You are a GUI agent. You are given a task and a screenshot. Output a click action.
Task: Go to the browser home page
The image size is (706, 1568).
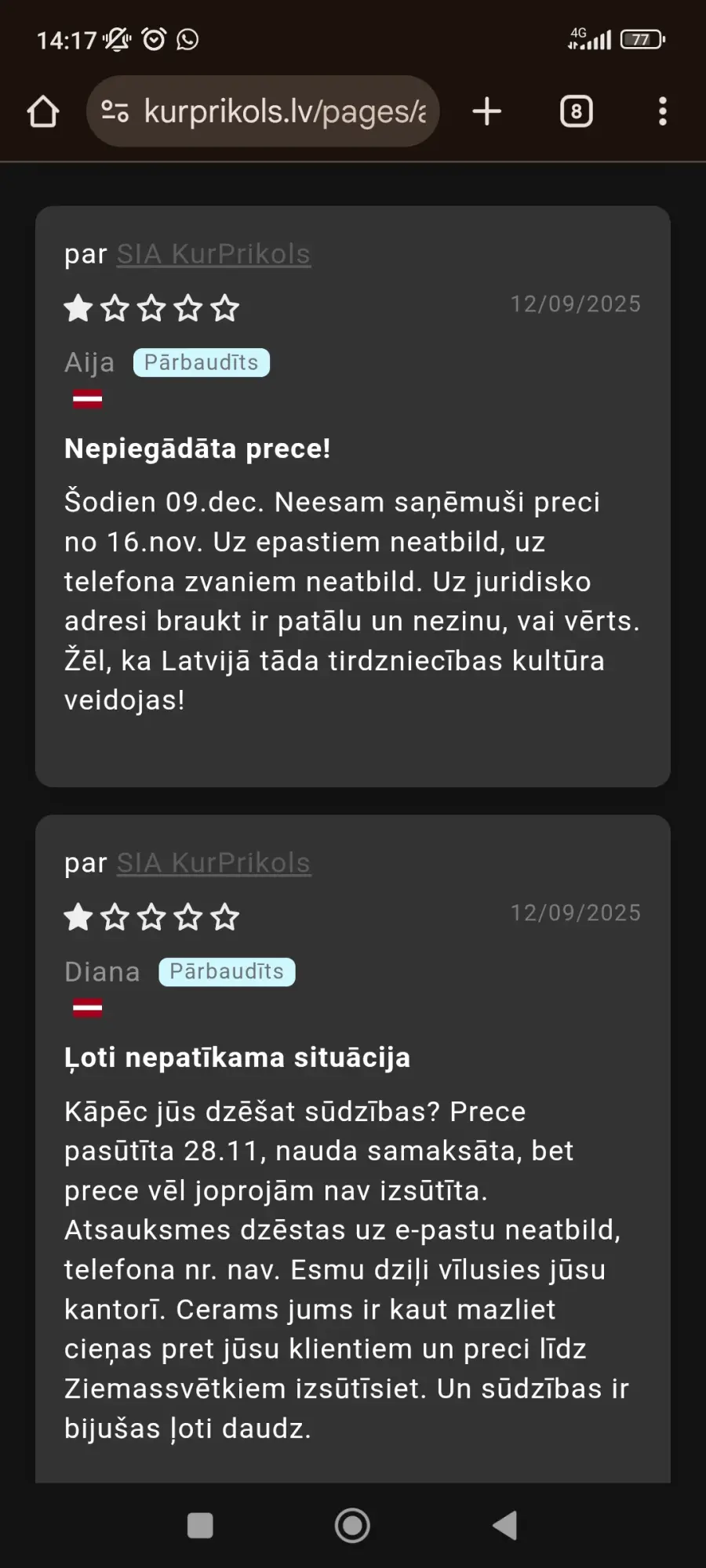pos(43,111)
